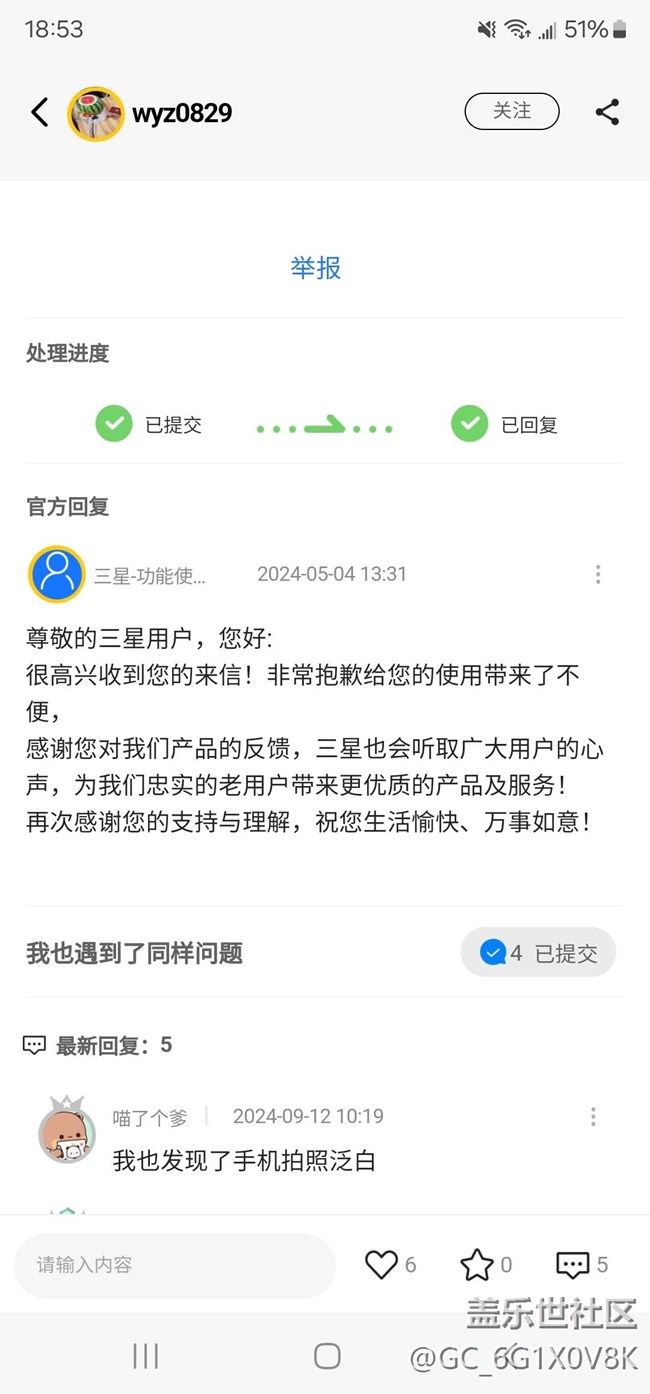This screenshot has height=1394, width=650.
Task: Favorite the post with the star icon
Action: point(477,1265)
